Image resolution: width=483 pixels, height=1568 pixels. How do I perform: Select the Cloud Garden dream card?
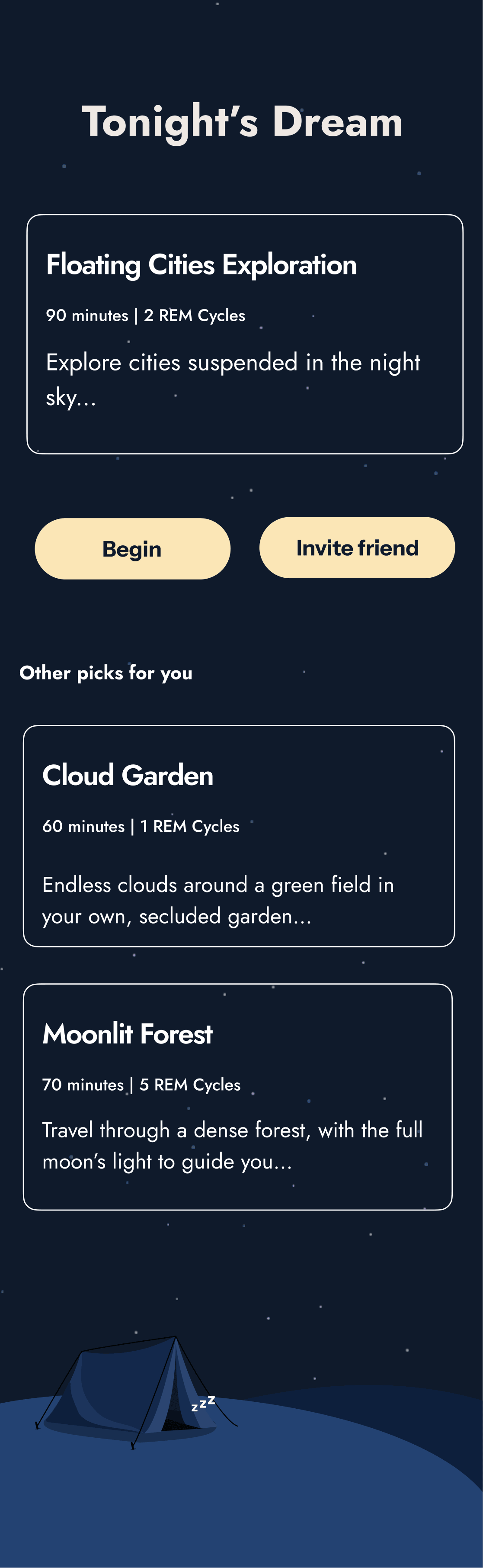[x=238, y=835]
